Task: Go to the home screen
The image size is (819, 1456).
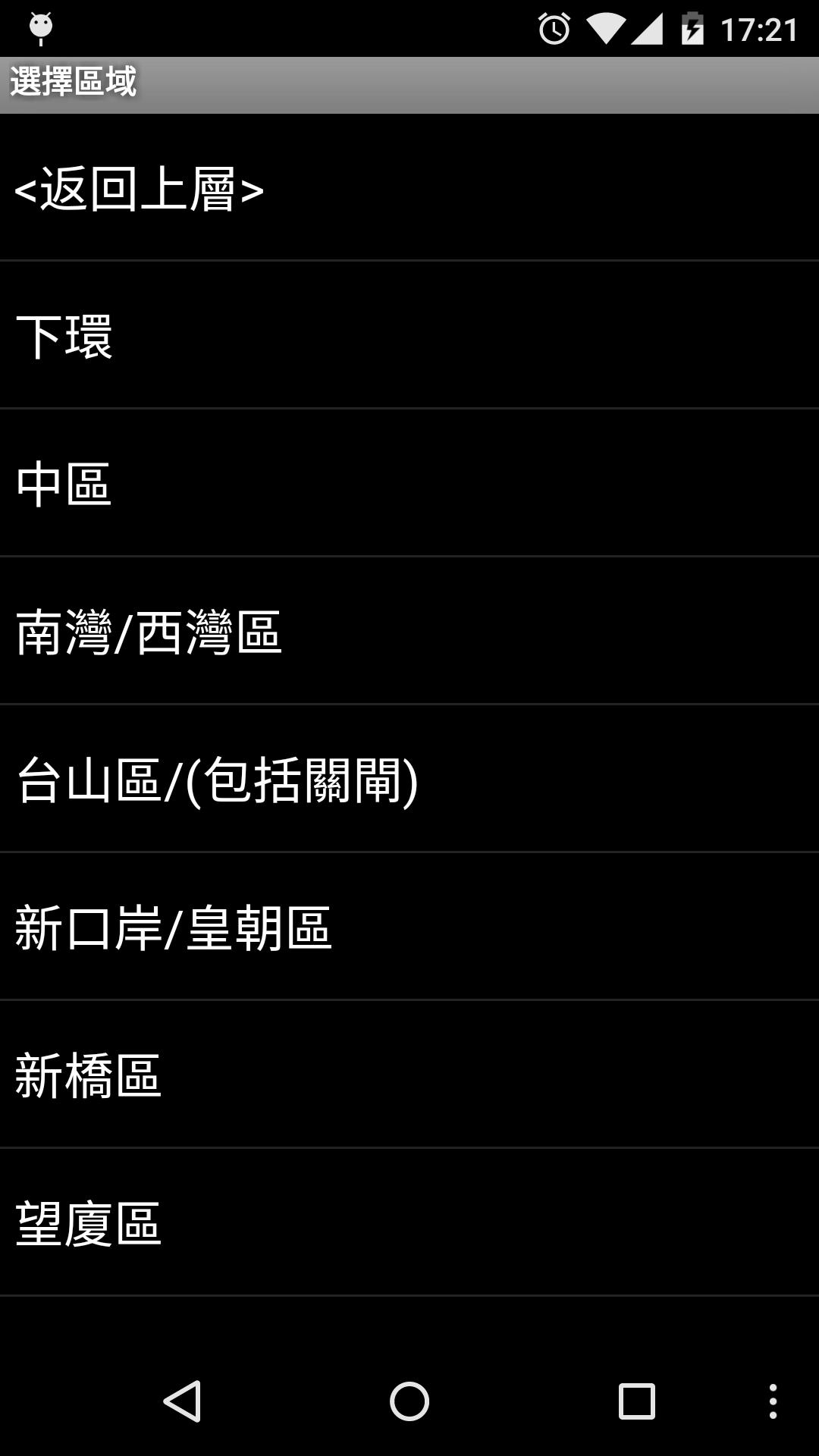Action: point(409,1401)
